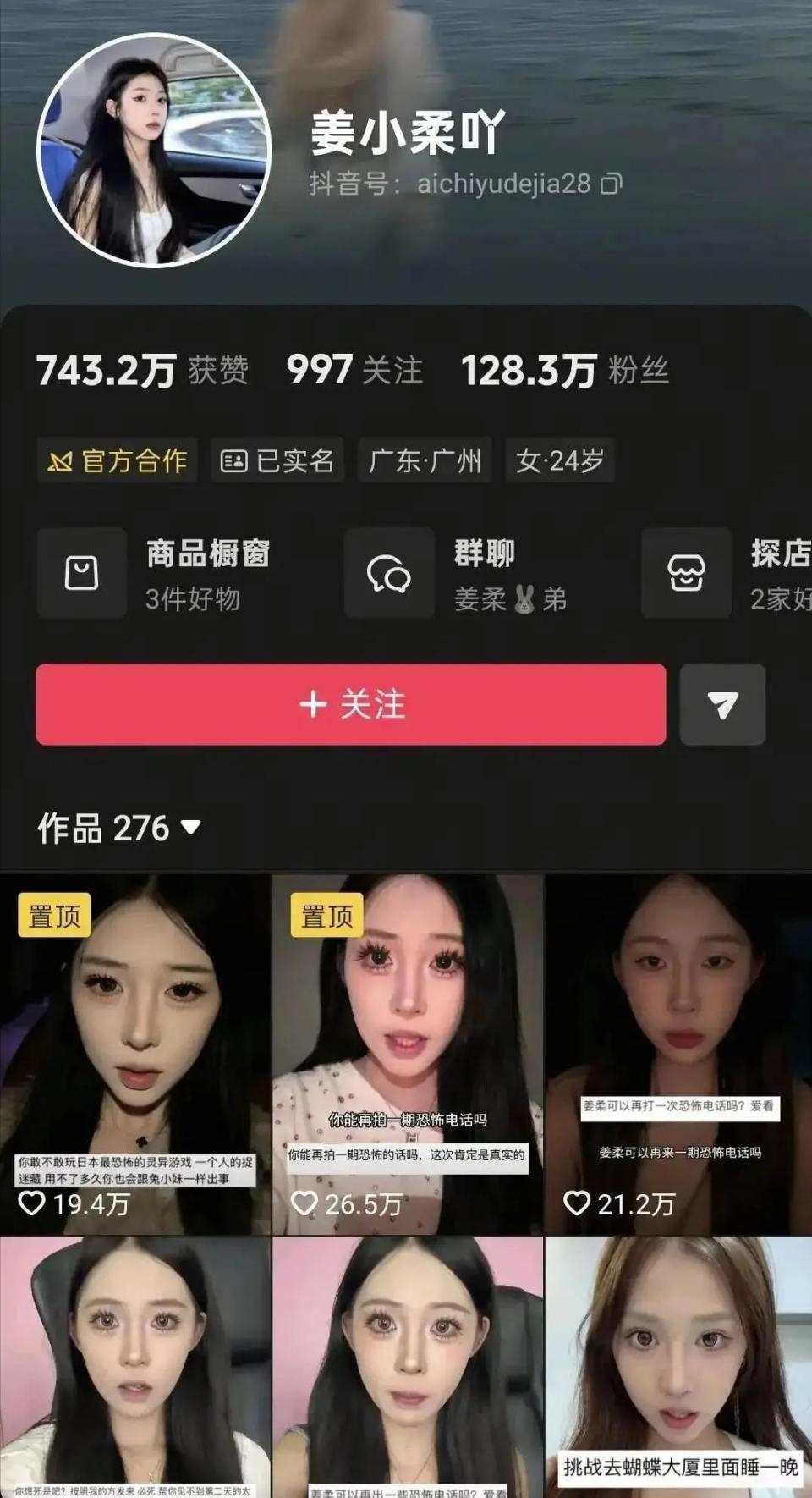Screen dimensions: 812x1498
Task: Open the 探店 shop entry
Action: click(x=727, y=574)
